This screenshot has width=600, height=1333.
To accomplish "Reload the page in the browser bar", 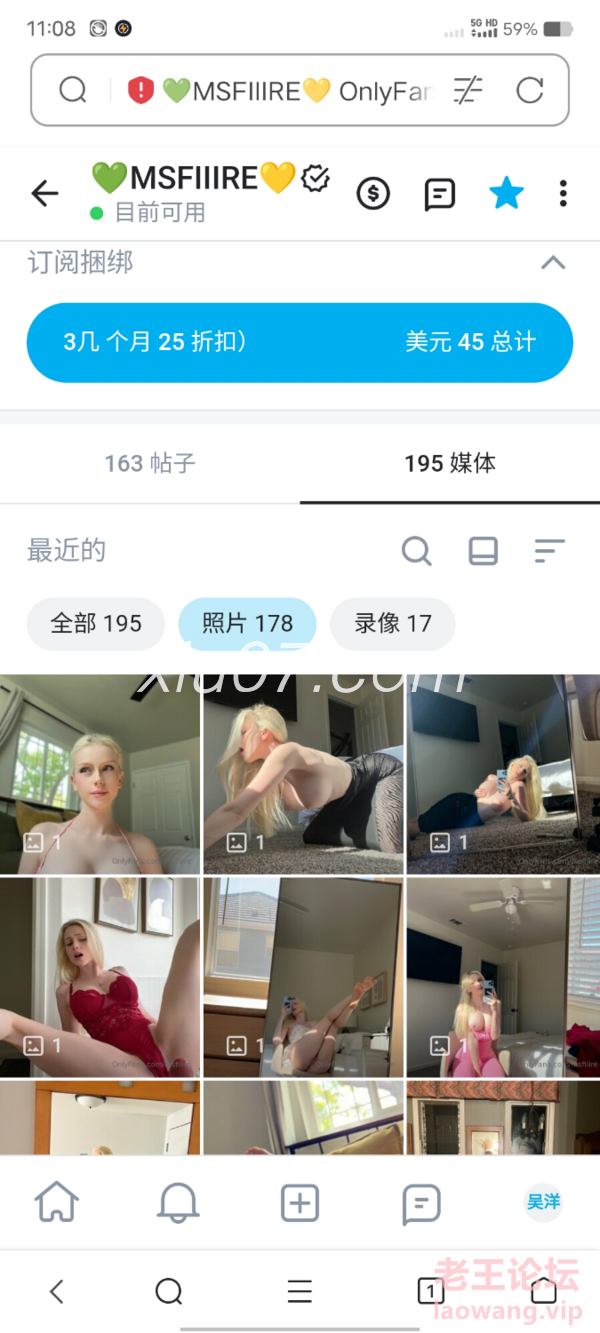I will click(529, 91).
